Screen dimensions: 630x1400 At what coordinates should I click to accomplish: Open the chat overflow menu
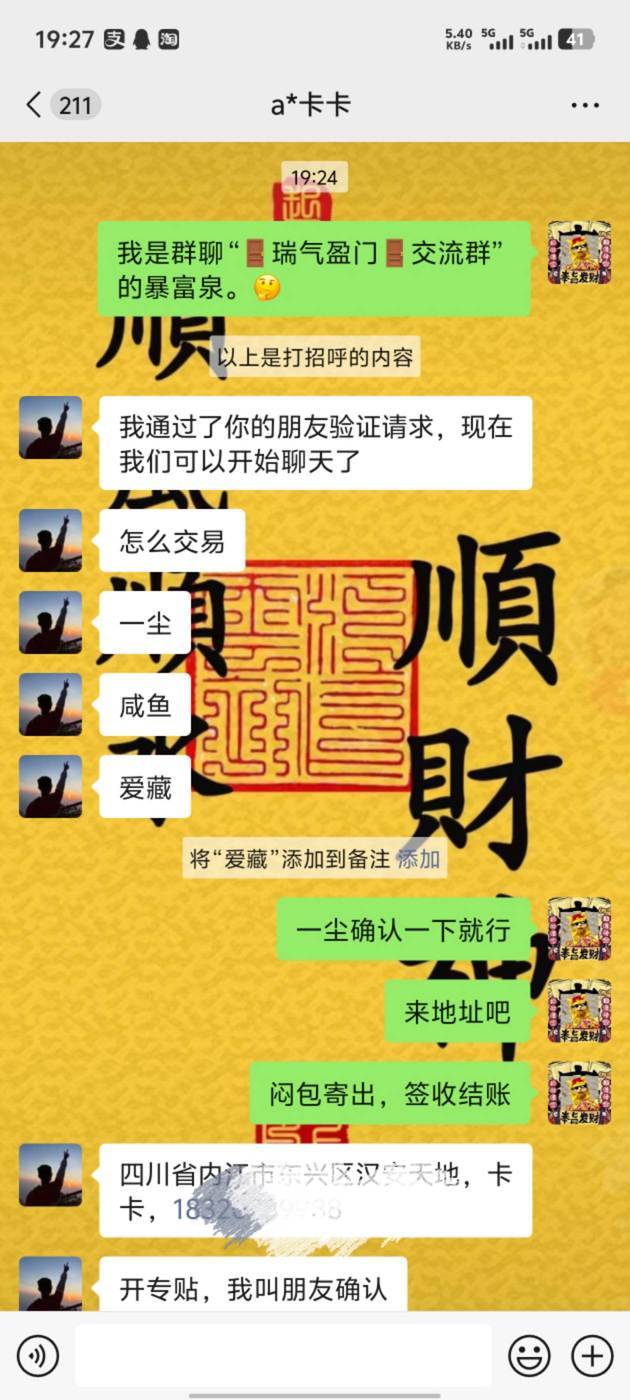click(585, 104)
